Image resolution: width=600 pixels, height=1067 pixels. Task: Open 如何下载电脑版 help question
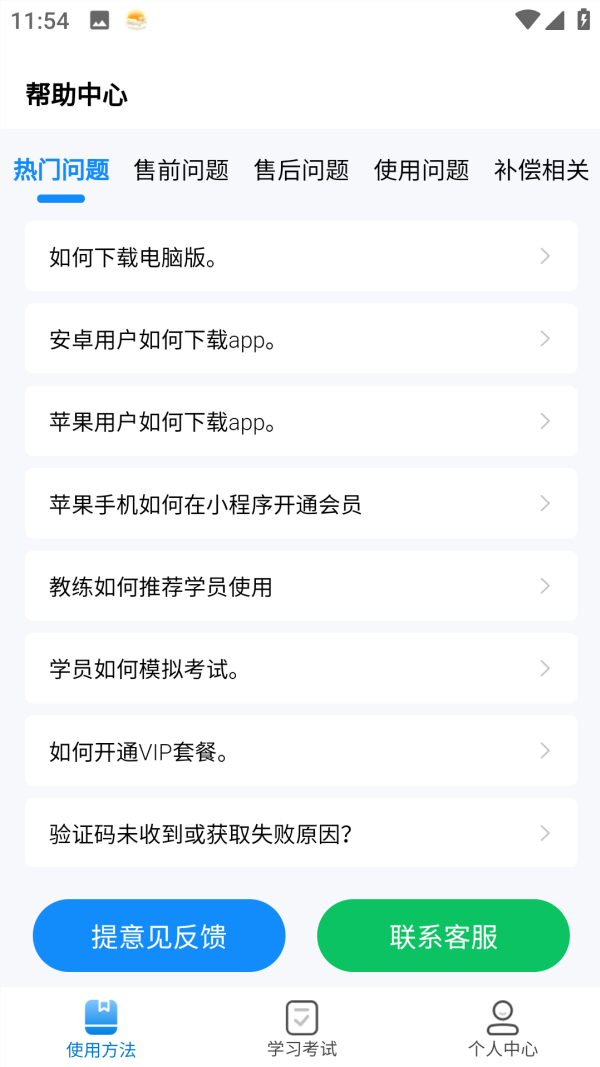click(301, 257)
